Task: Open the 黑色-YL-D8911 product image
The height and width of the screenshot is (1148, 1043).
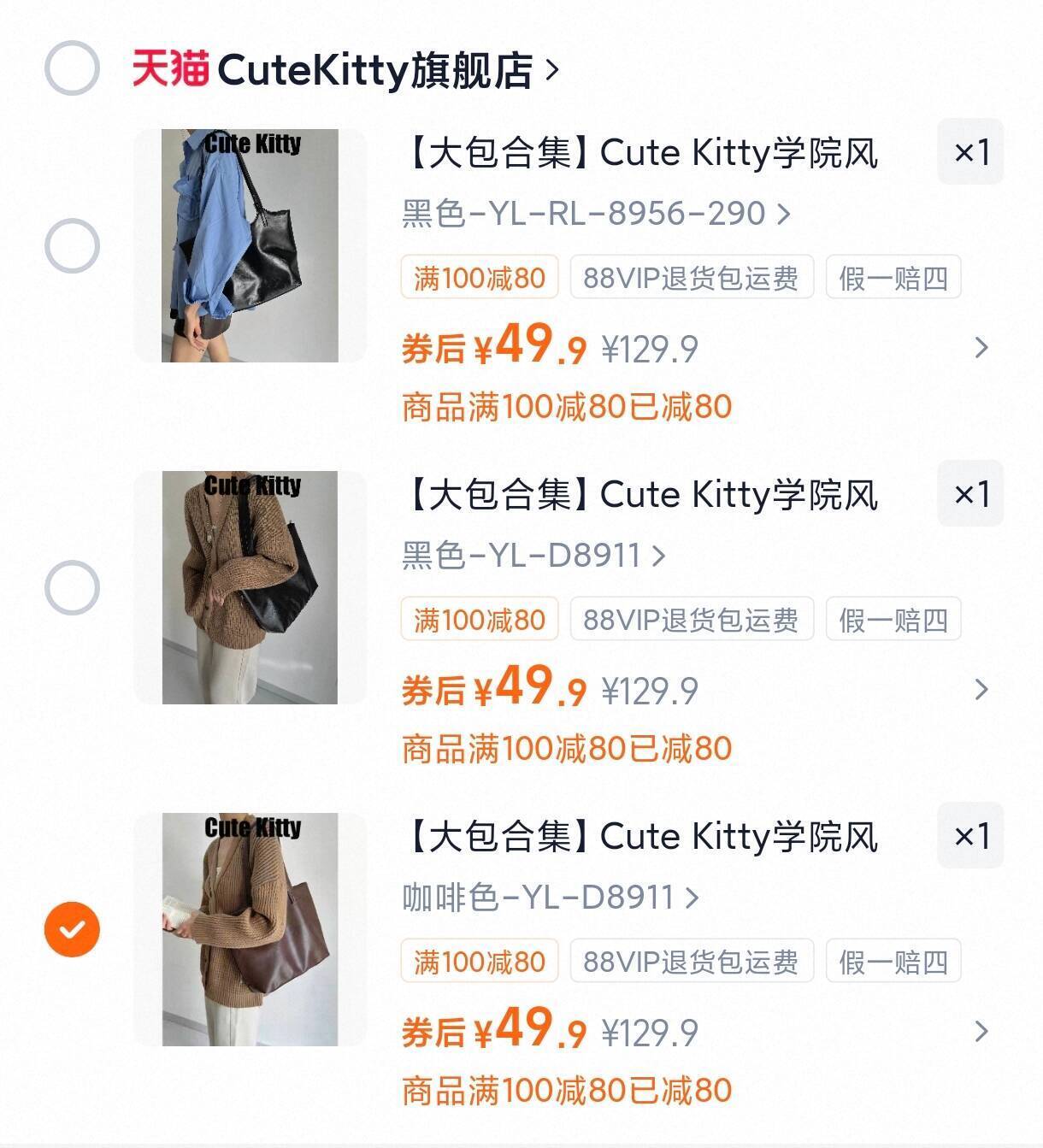Action: [x=250, y=588]
